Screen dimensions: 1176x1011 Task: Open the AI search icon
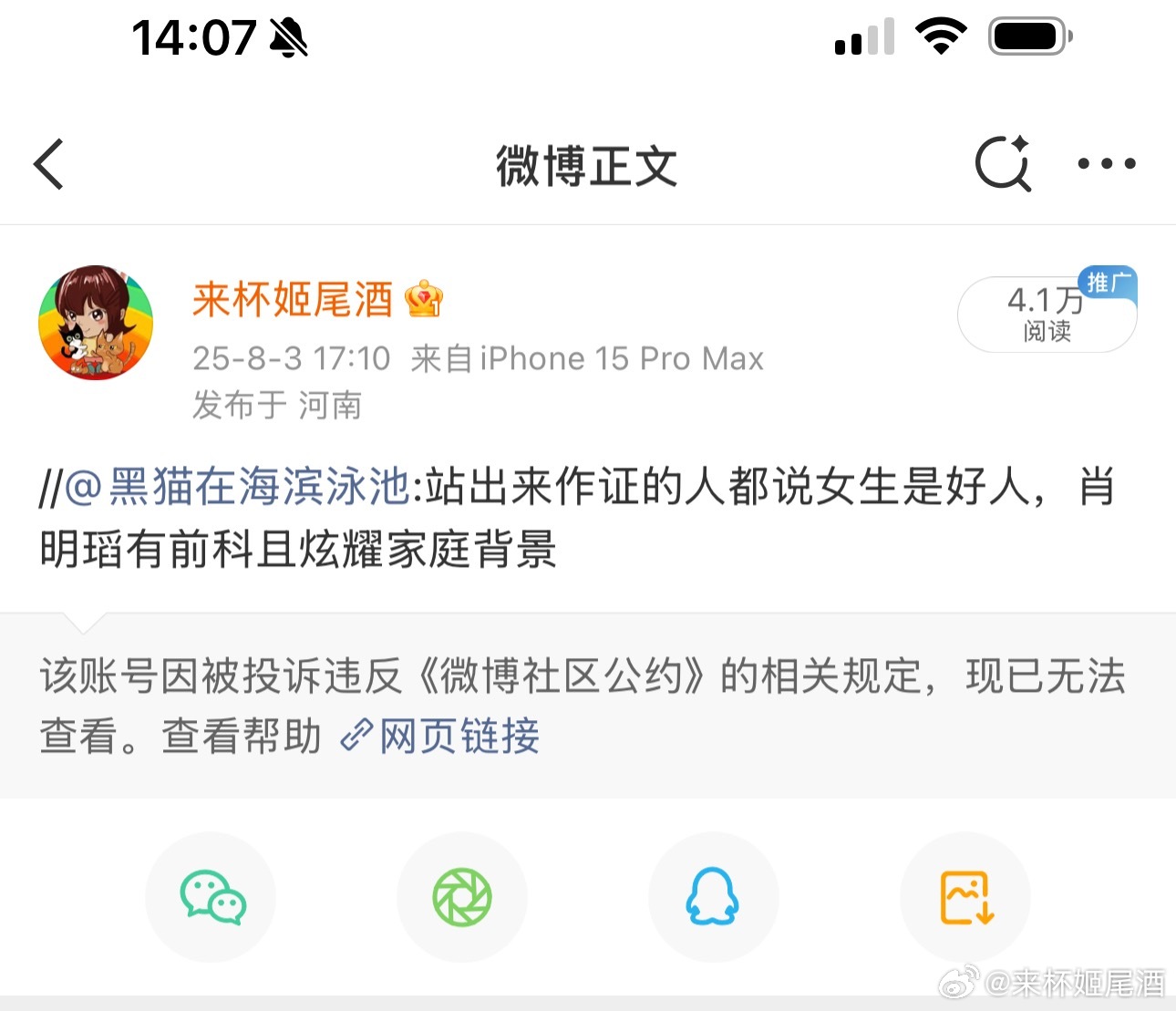[1003, 164]
